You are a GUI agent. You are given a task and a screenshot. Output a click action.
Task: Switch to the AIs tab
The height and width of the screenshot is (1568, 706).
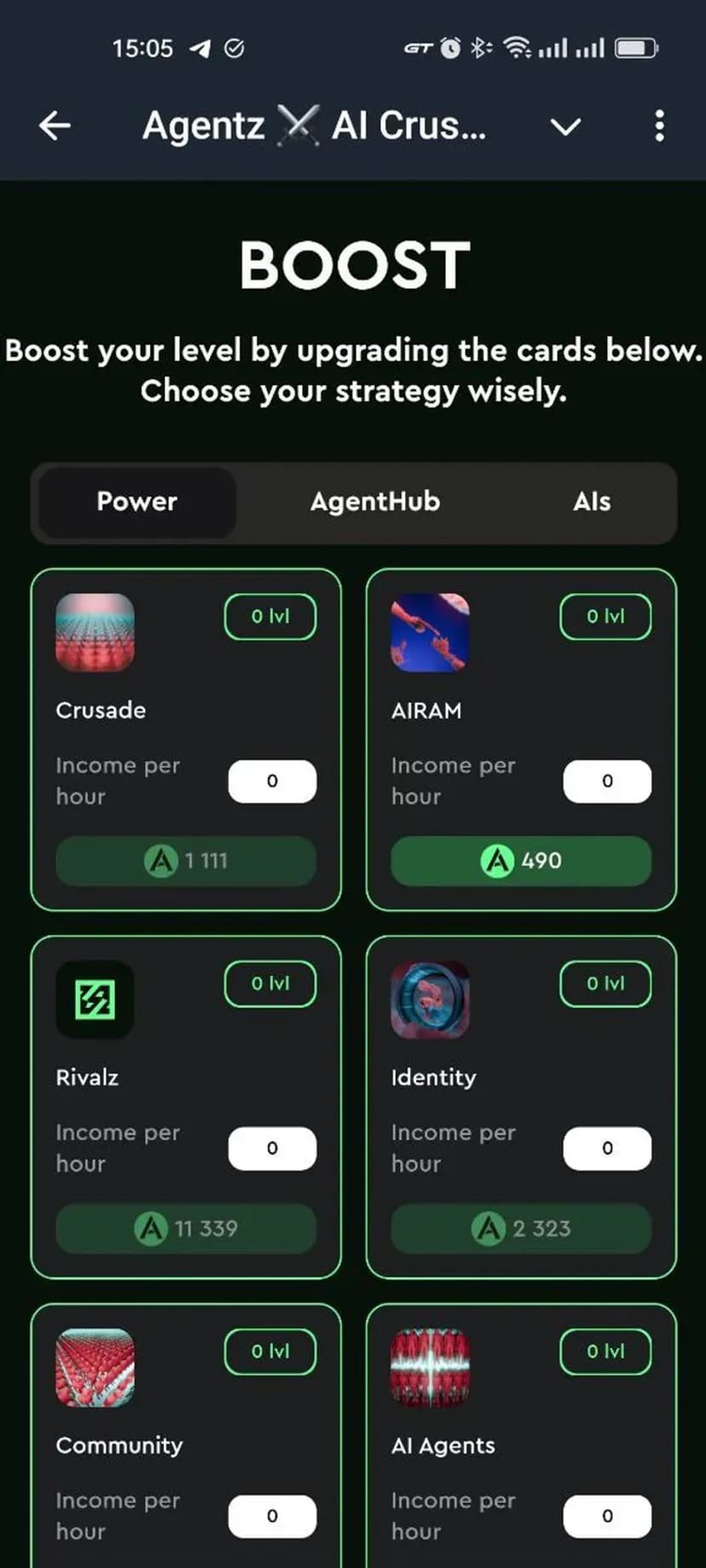tap(591, 502)
